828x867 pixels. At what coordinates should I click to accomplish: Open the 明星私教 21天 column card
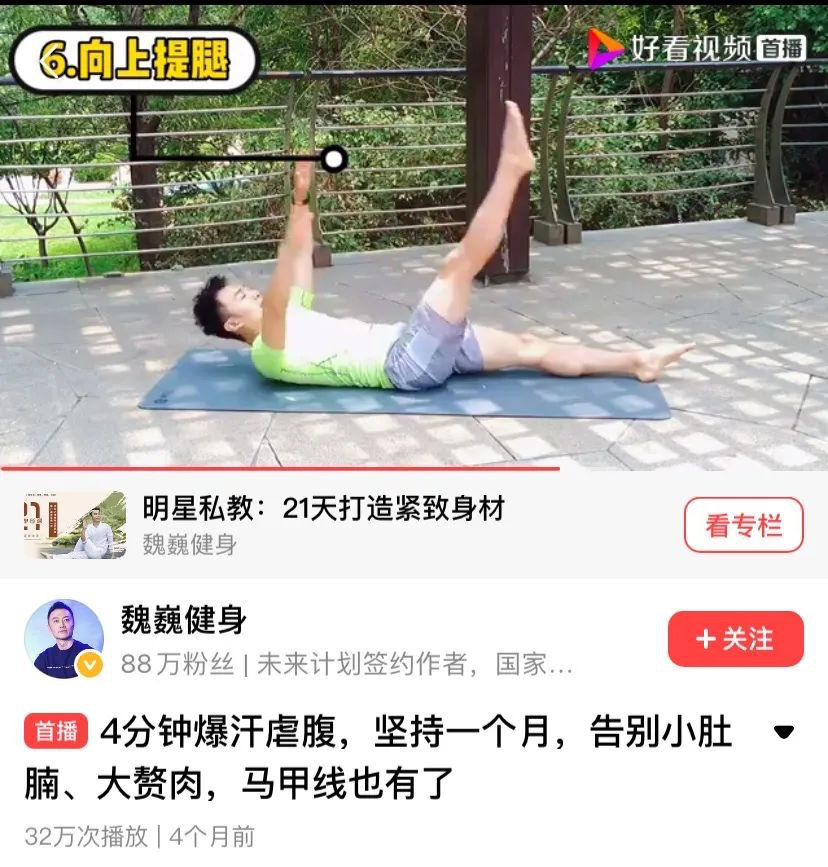click(320, 524)
